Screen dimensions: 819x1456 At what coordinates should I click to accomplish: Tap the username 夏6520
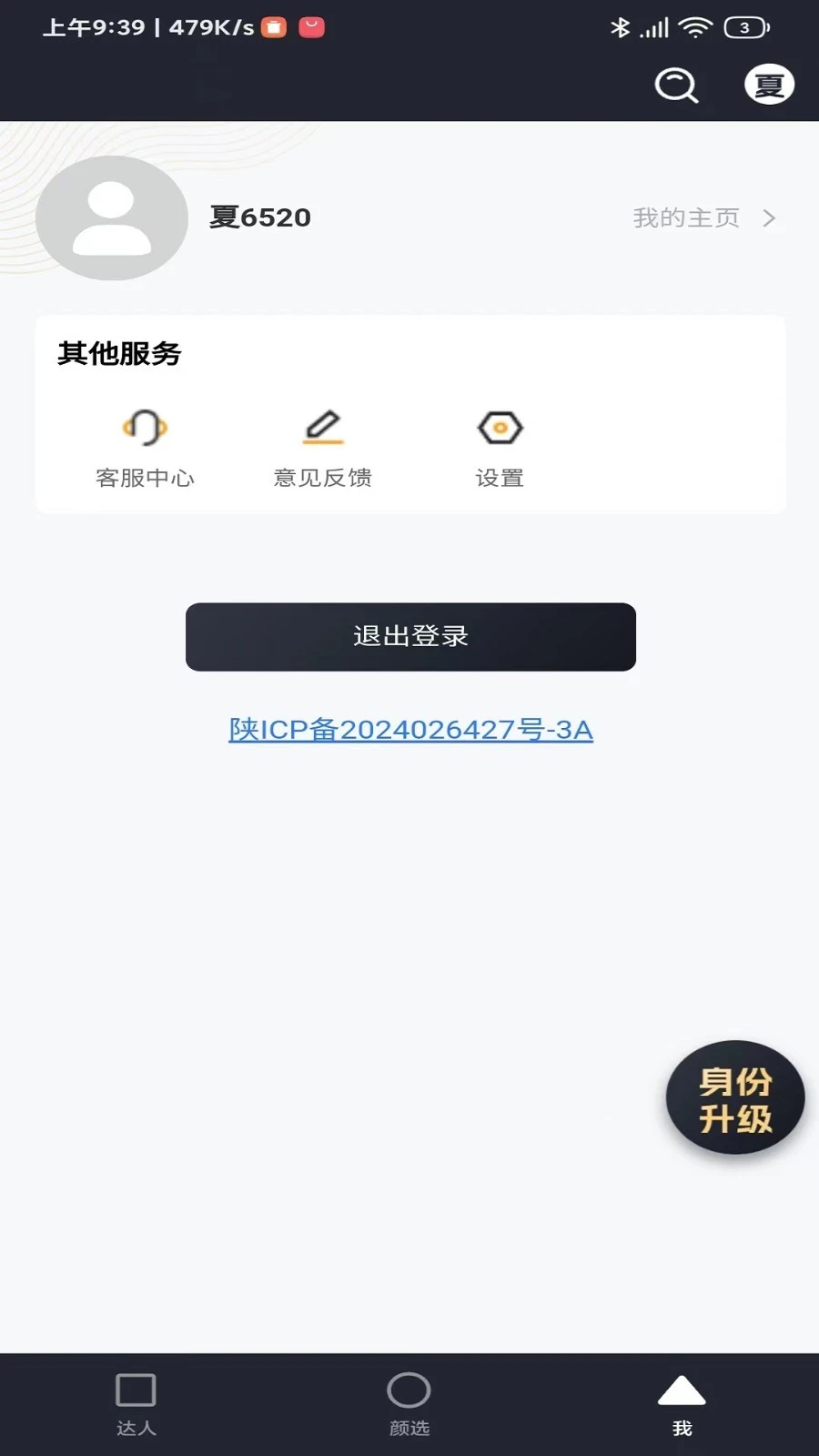pos(258,218)
